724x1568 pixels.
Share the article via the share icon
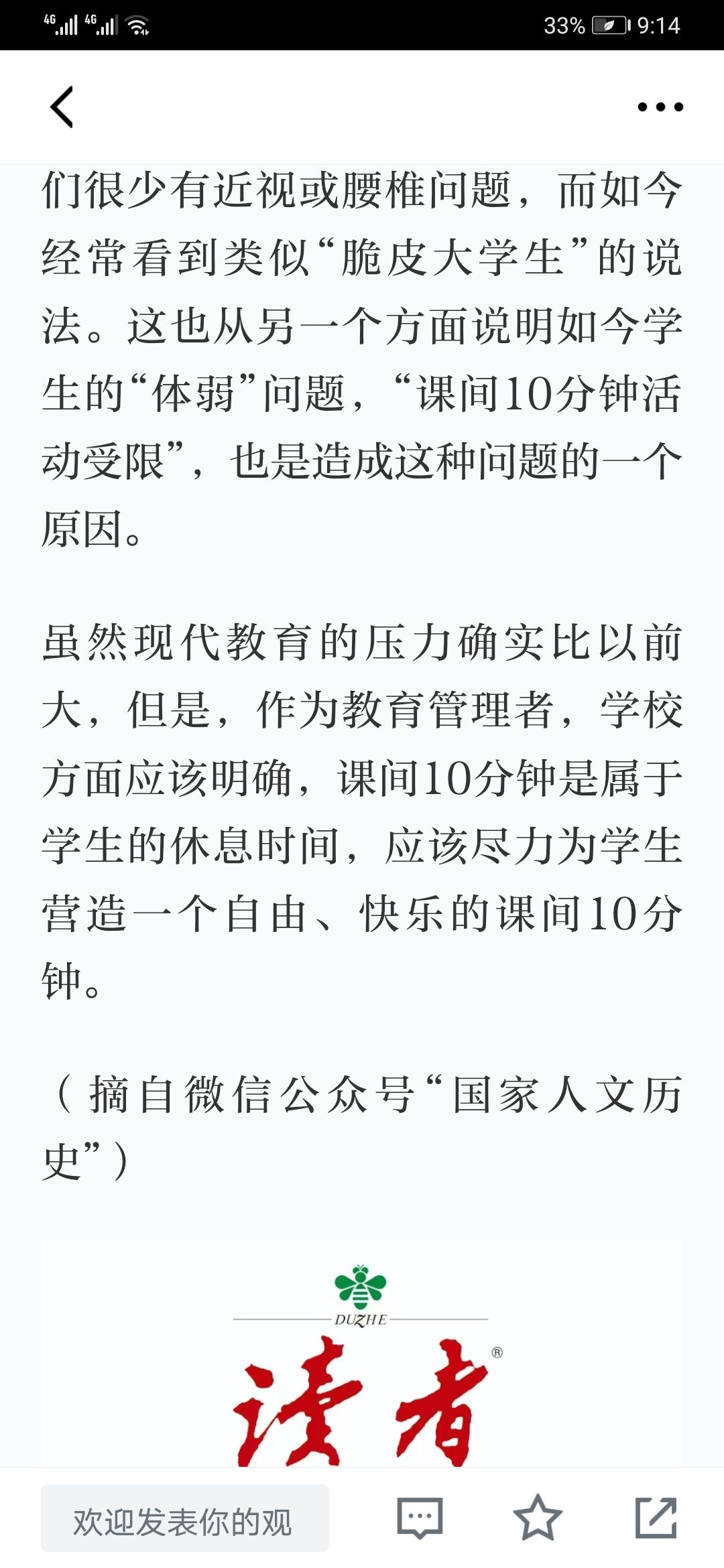click(656, 1517)
